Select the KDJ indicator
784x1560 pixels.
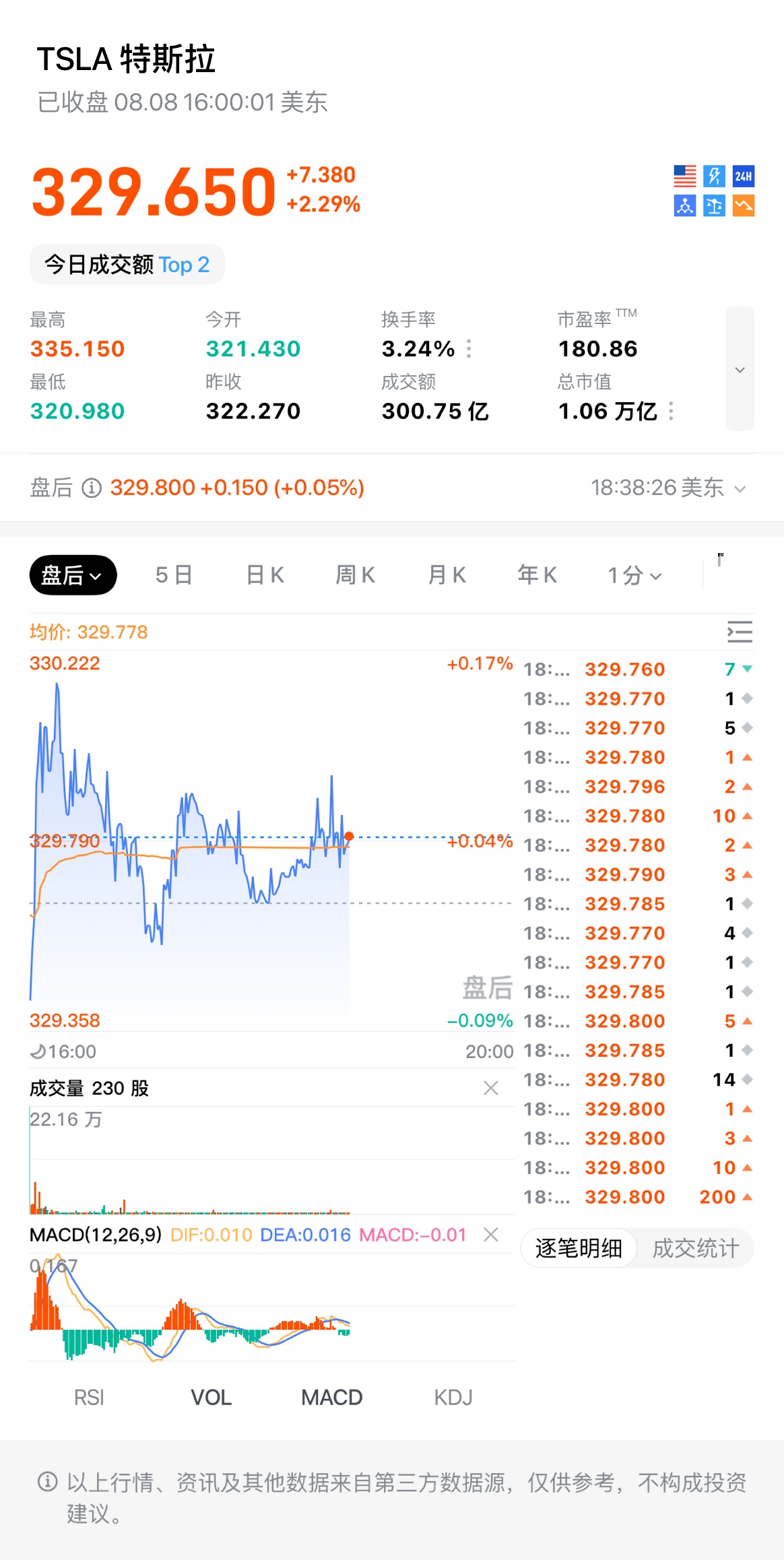click(453, 1398)
